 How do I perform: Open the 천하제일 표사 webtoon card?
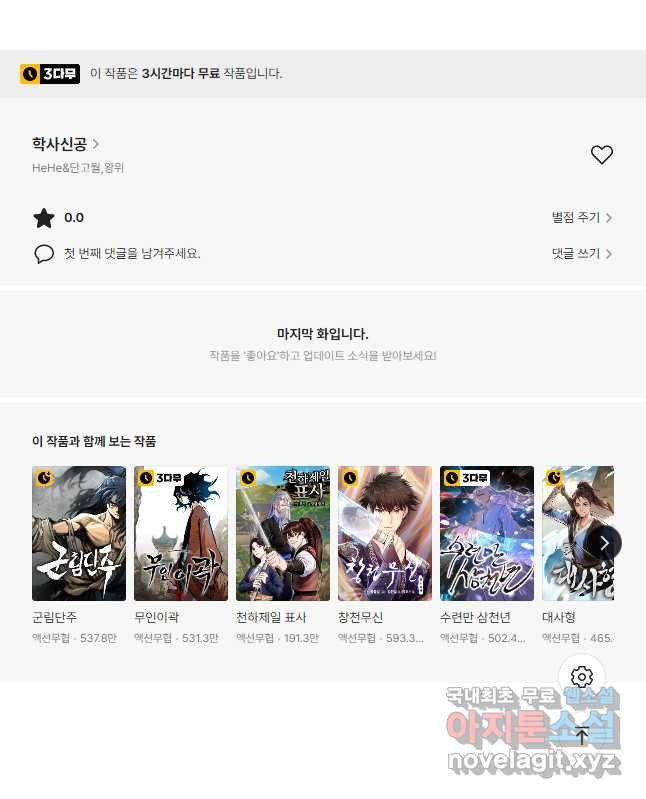[x=283, y=534]
